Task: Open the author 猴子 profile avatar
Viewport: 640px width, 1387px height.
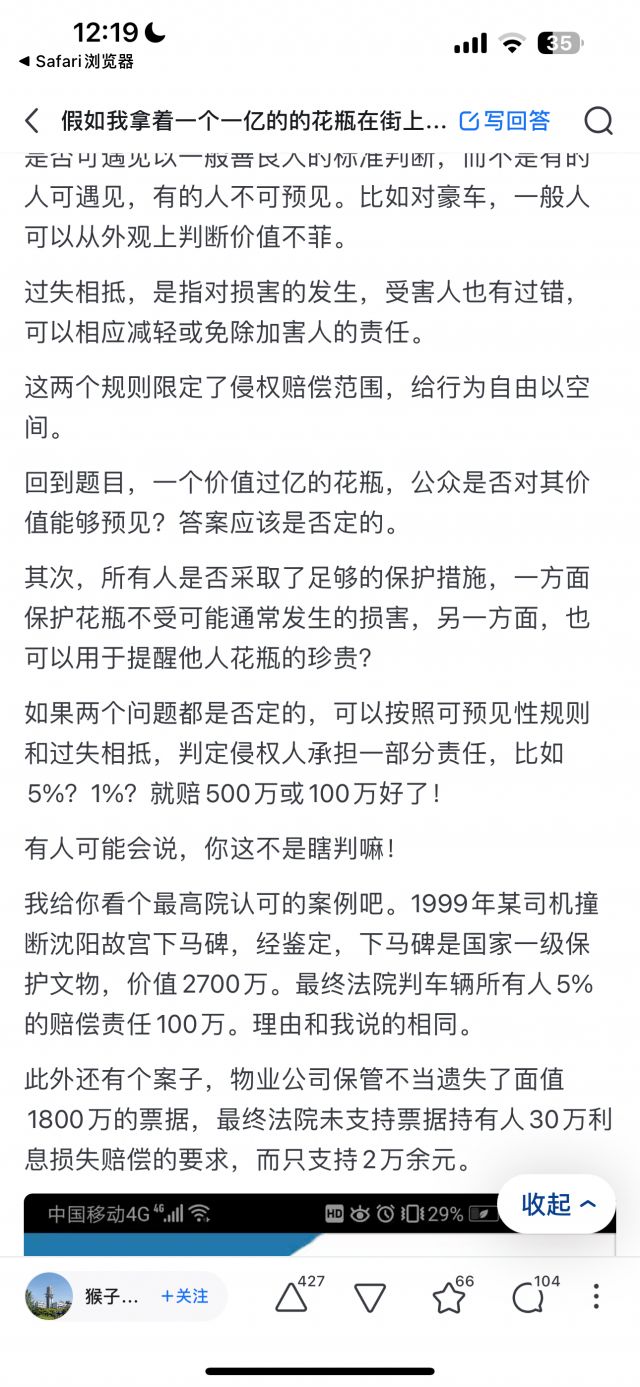Action: [49, 1297]
